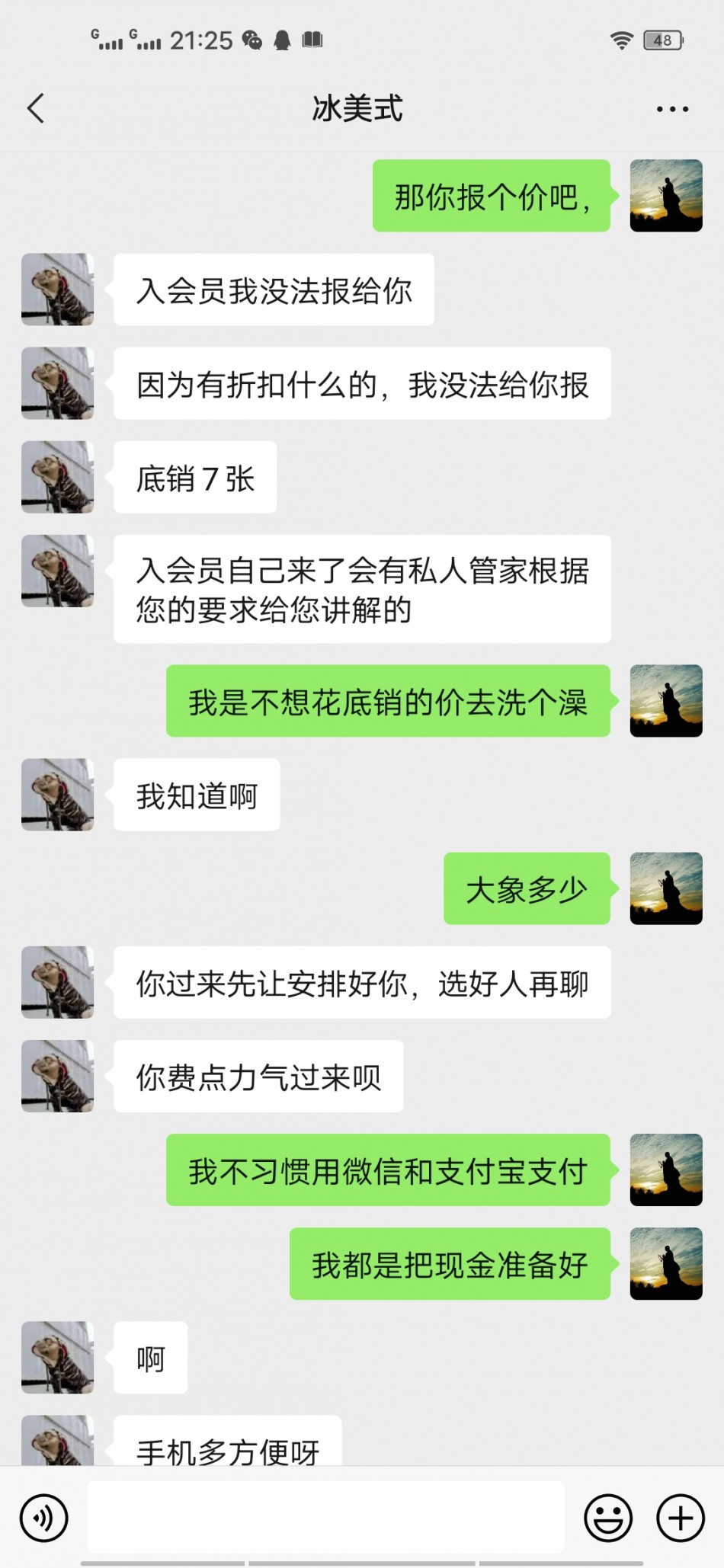724x1568 pixels.
Task: Switch to voice message input
Action: pos(44,1518)
